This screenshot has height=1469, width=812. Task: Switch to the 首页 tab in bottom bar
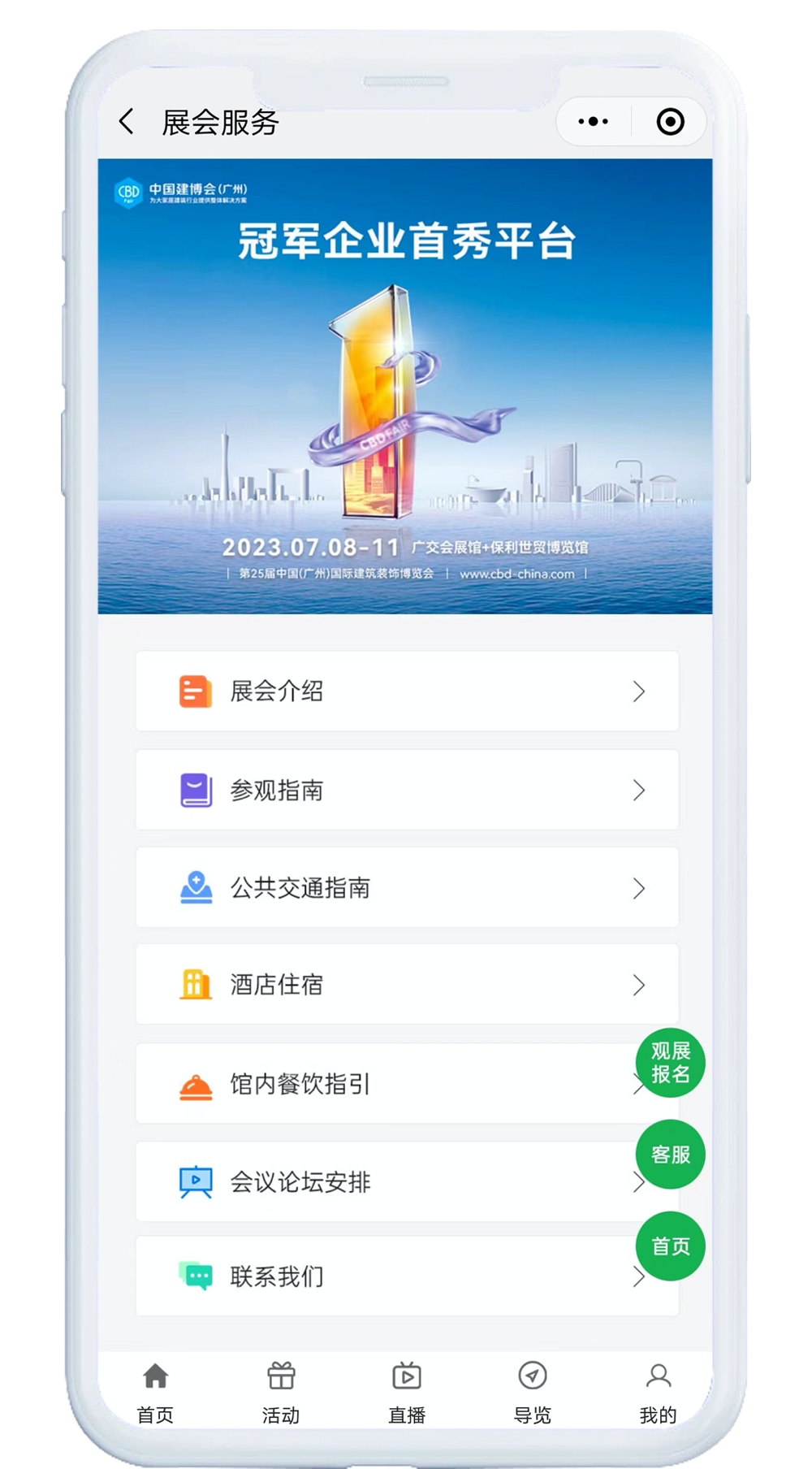[155, 1393]
